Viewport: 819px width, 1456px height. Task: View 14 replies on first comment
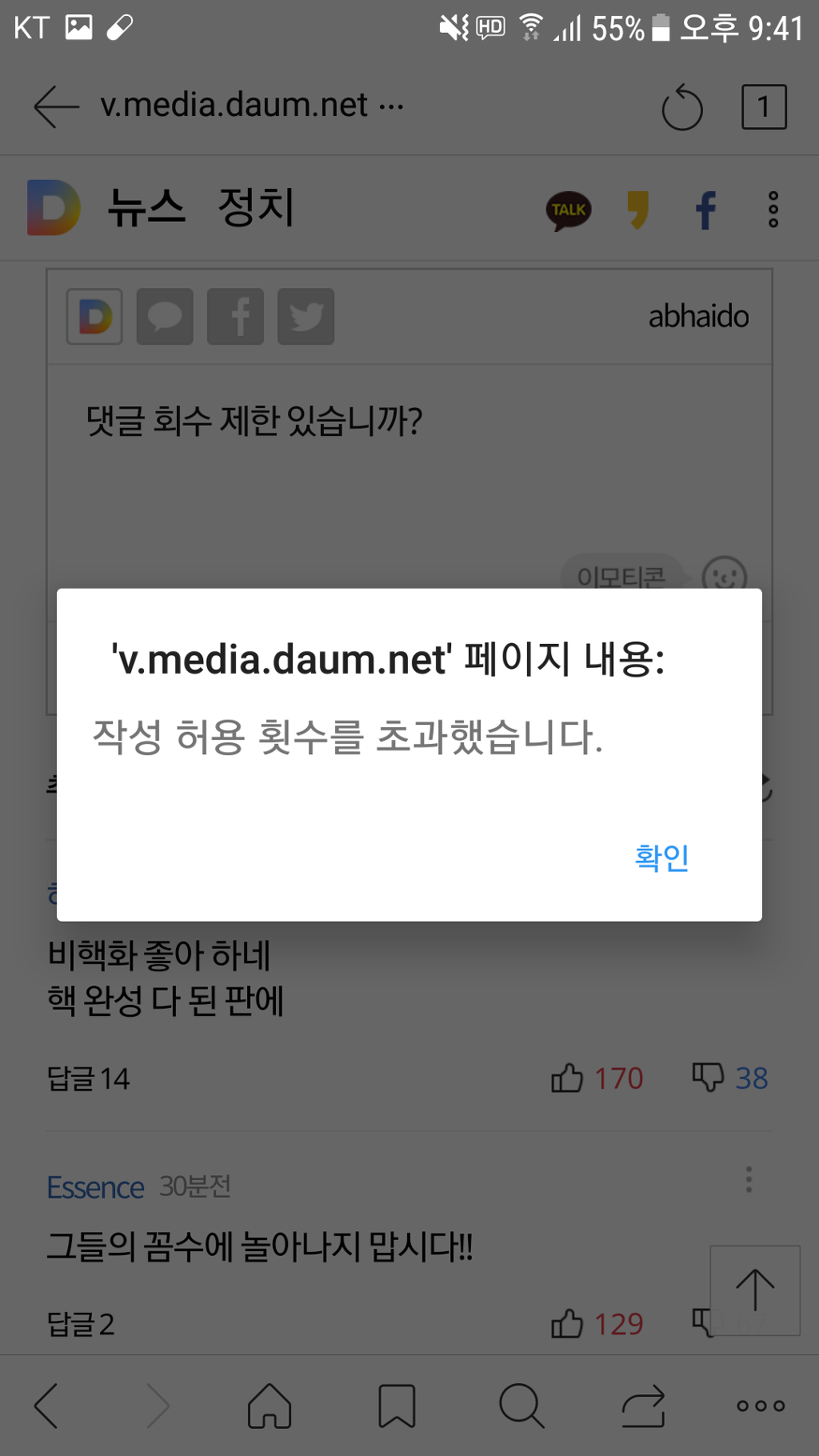pos(88,1079)
